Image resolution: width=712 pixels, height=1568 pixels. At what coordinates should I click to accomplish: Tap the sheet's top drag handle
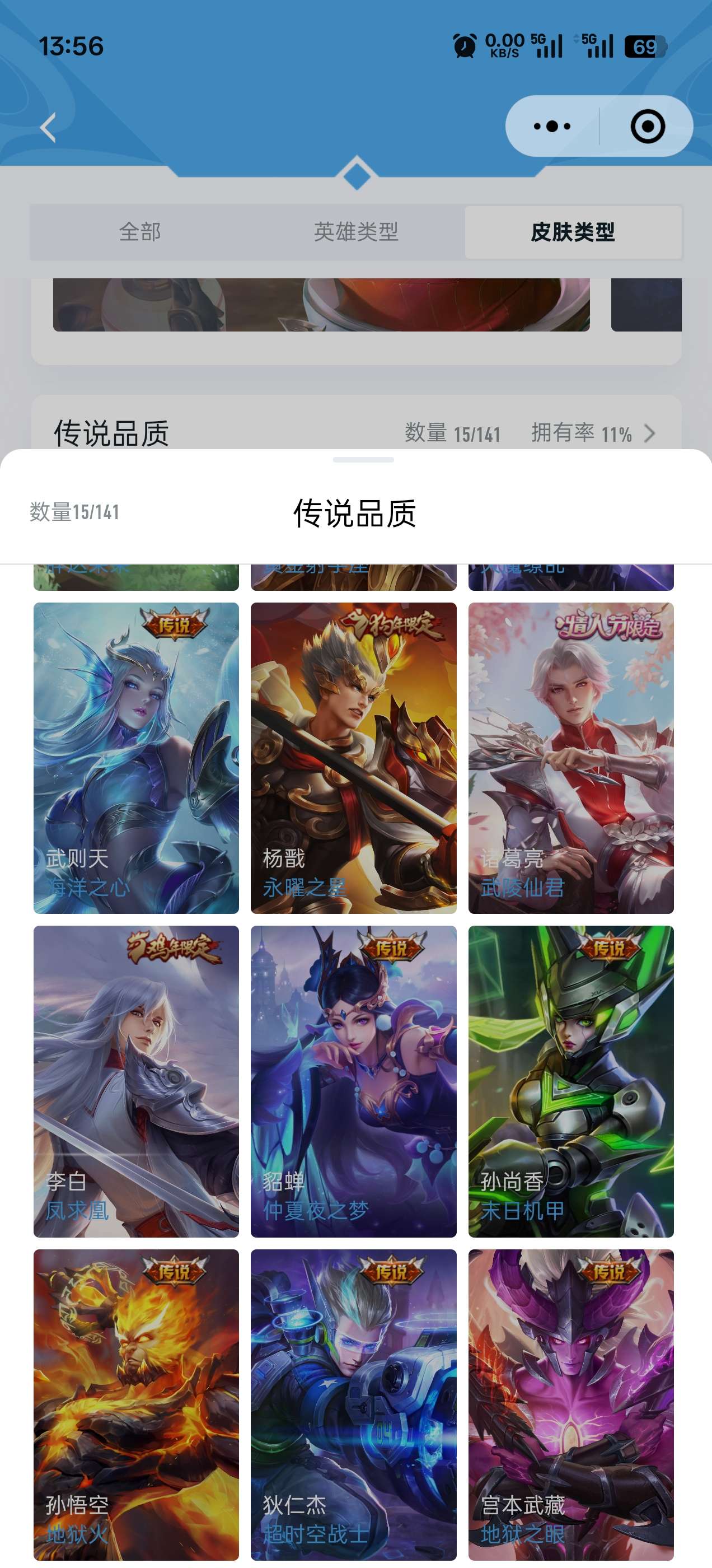pos(363,460)
